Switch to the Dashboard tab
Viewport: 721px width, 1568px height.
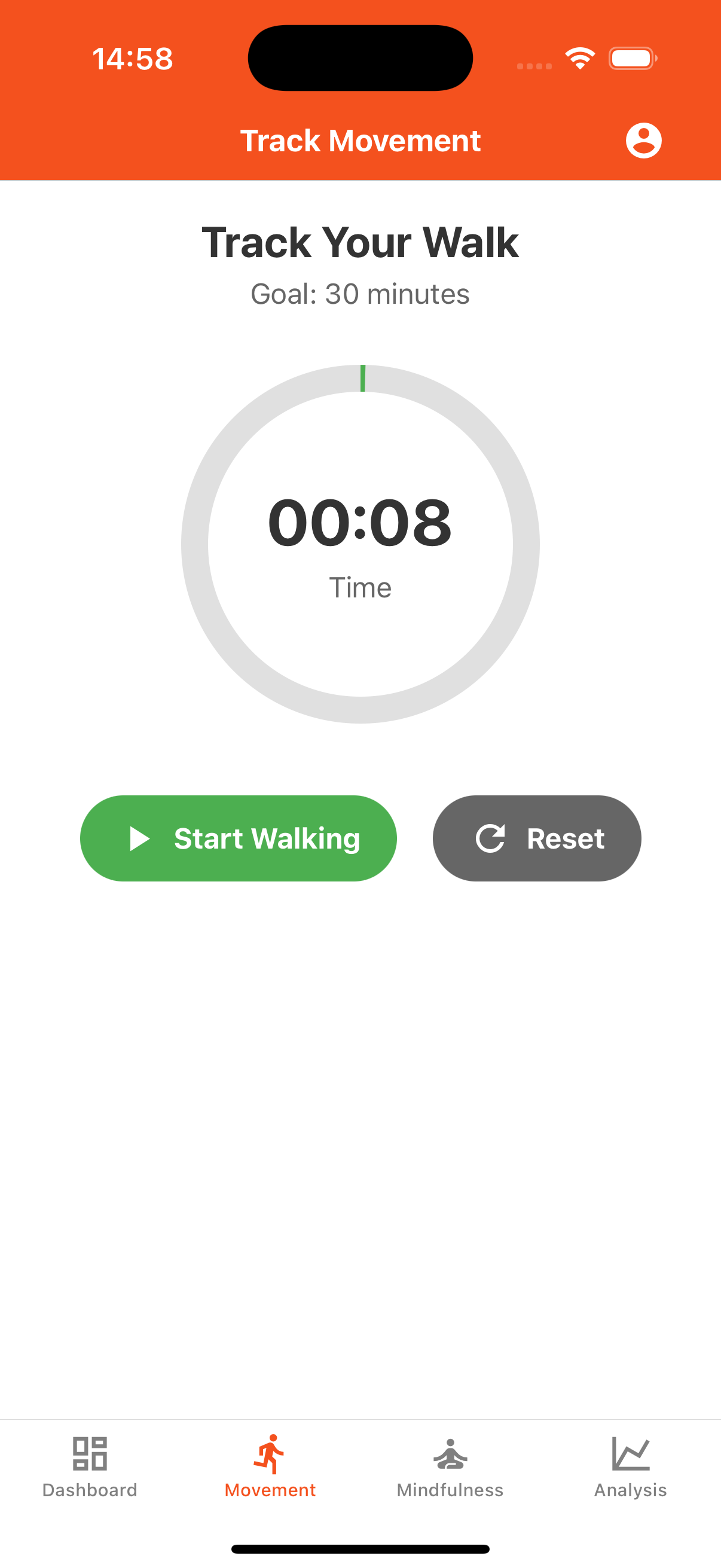pos(90,1467)
